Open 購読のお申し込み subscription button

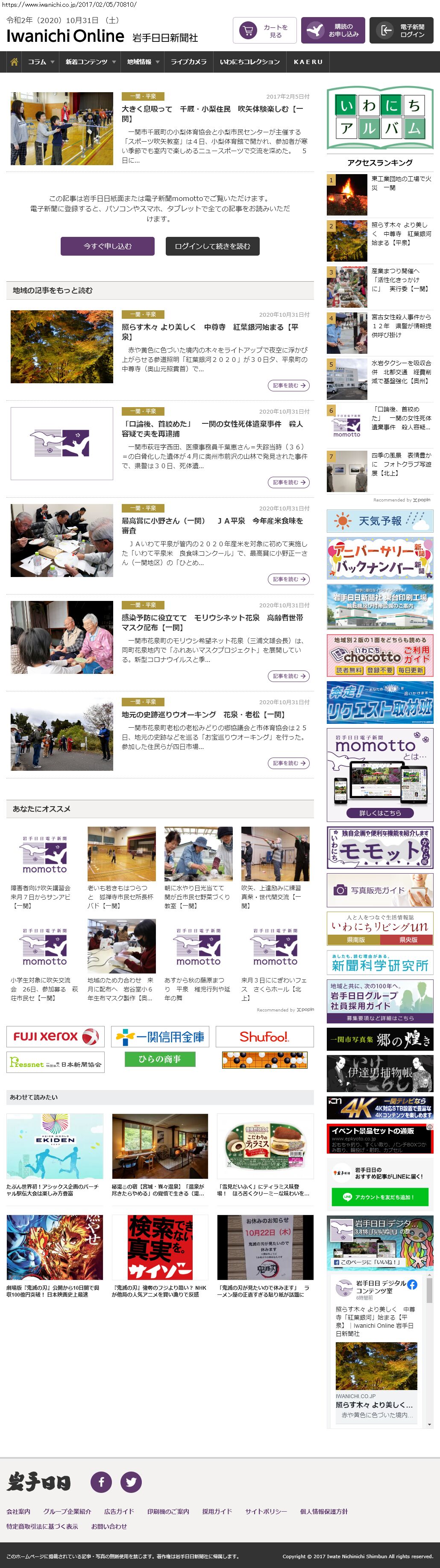[333, 31]
